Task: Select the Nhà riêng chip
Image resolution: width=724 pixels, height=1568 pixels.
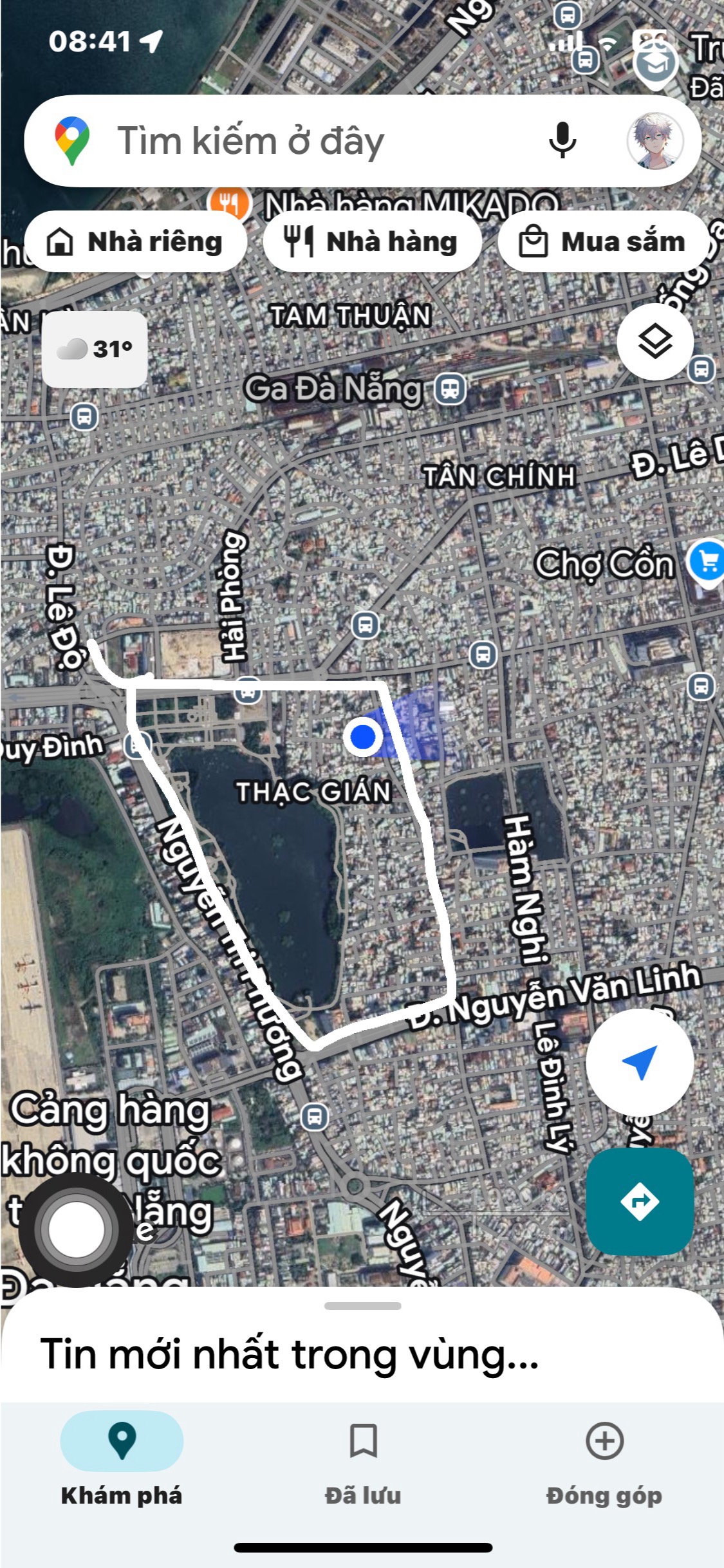Action: click(x=135, y=242)
